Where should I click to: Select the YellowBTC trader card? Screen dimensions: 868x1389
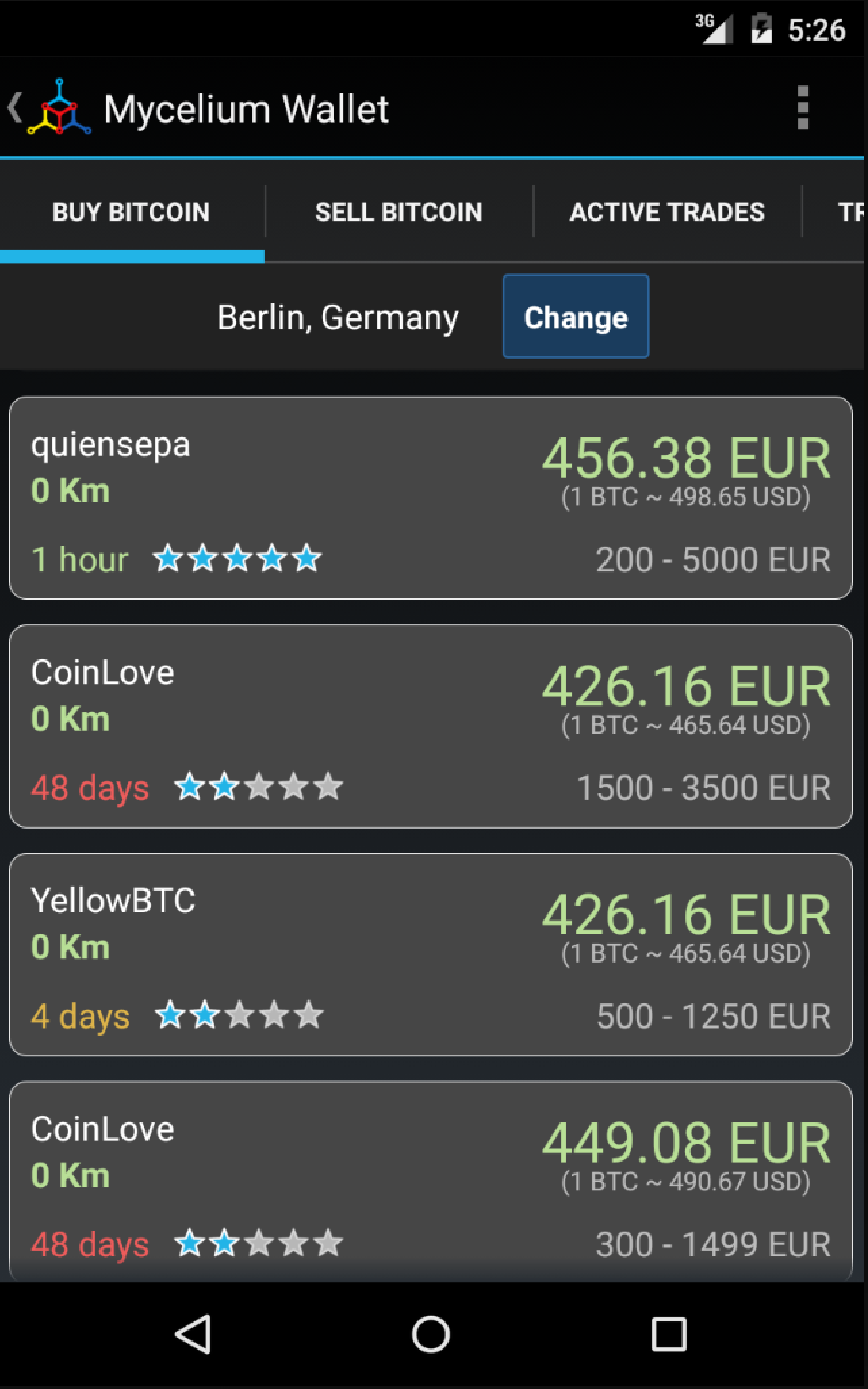coord(433,956)
